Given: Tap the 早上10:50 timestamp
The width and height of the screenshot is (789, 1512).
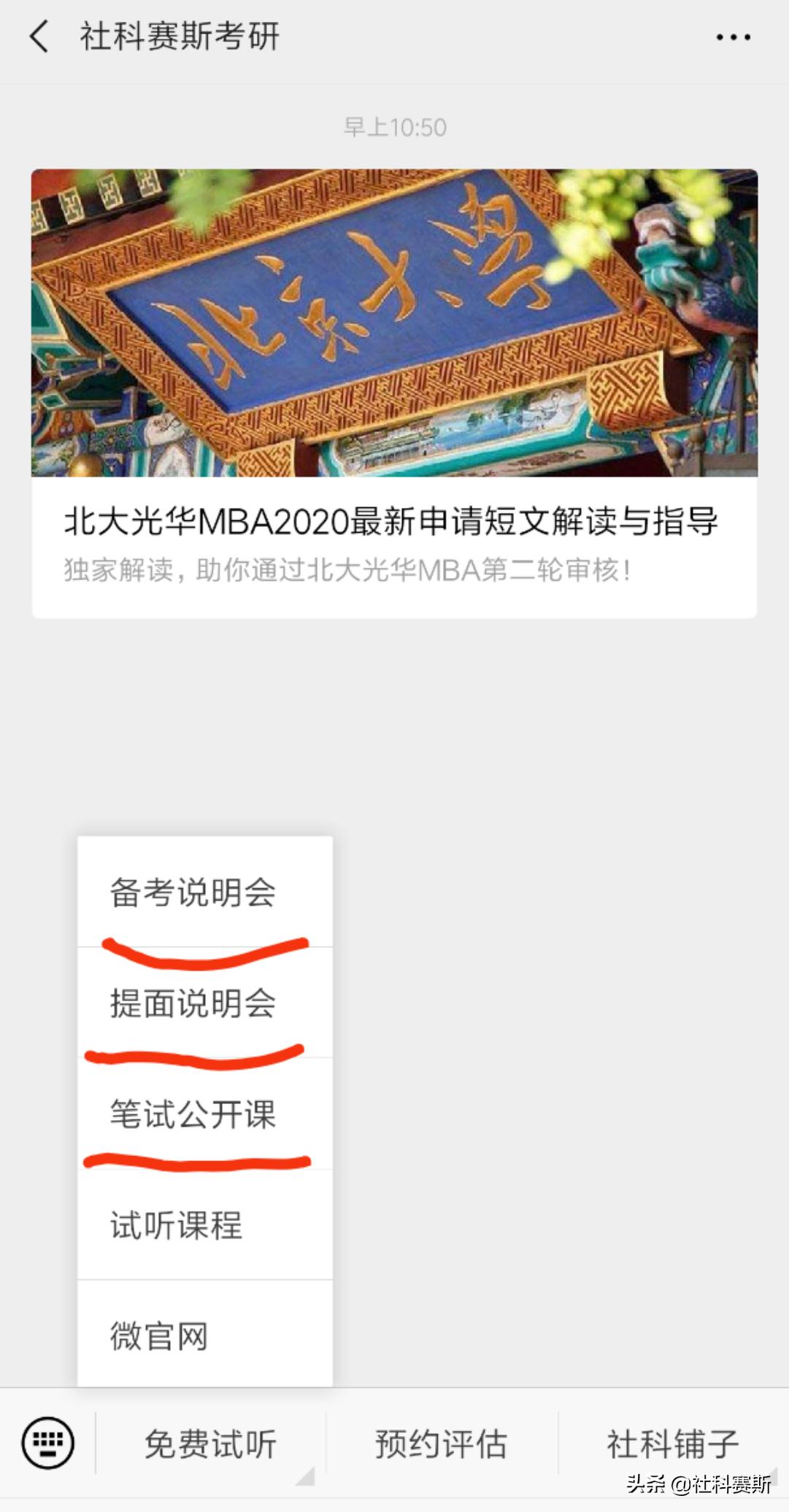Looking at the screenshot, I should [x=394, y=126].
